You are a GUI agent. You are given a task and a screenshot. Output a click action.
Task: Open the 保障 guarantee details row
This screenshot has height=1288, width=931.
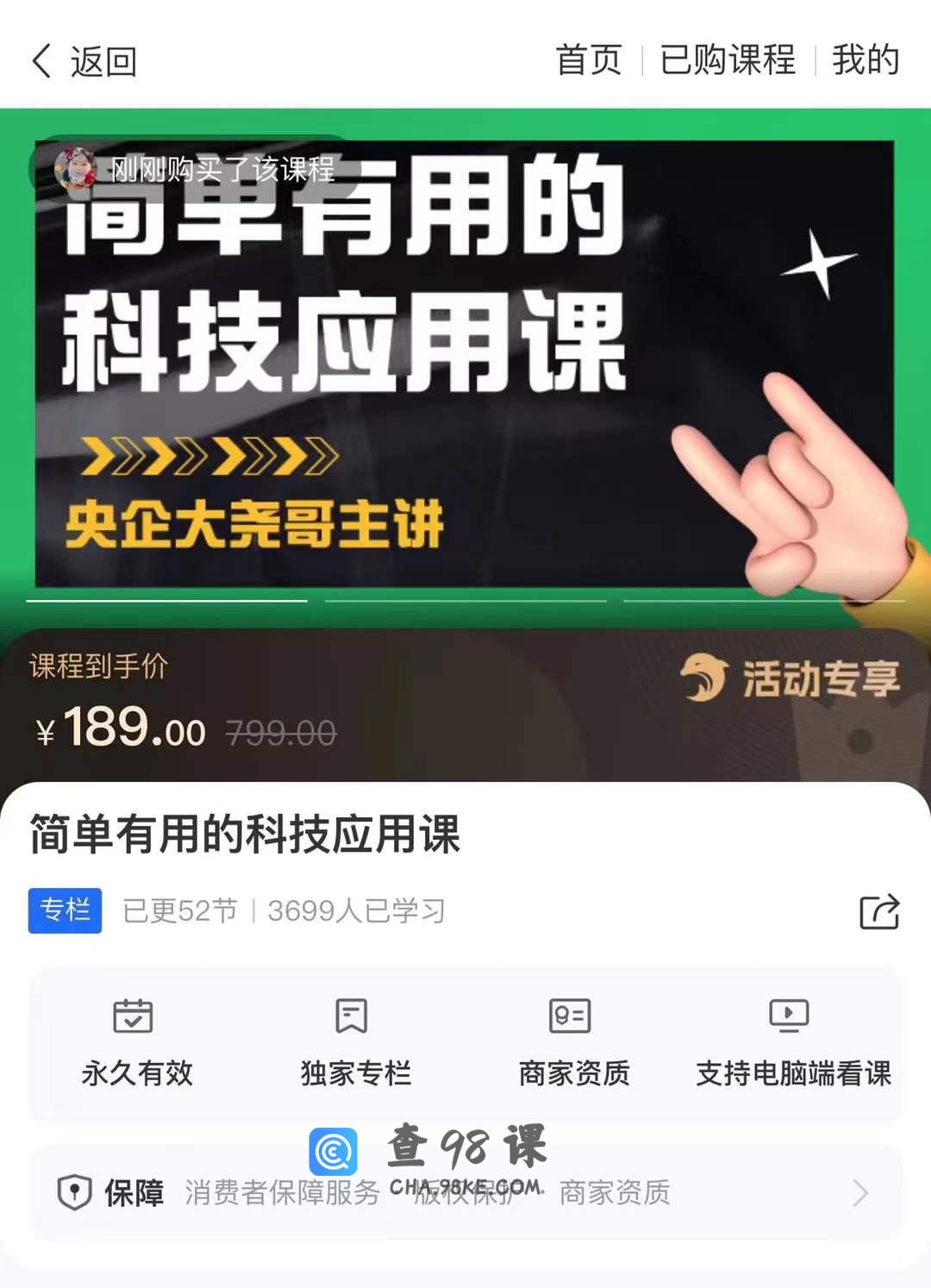click(465, 1192)
